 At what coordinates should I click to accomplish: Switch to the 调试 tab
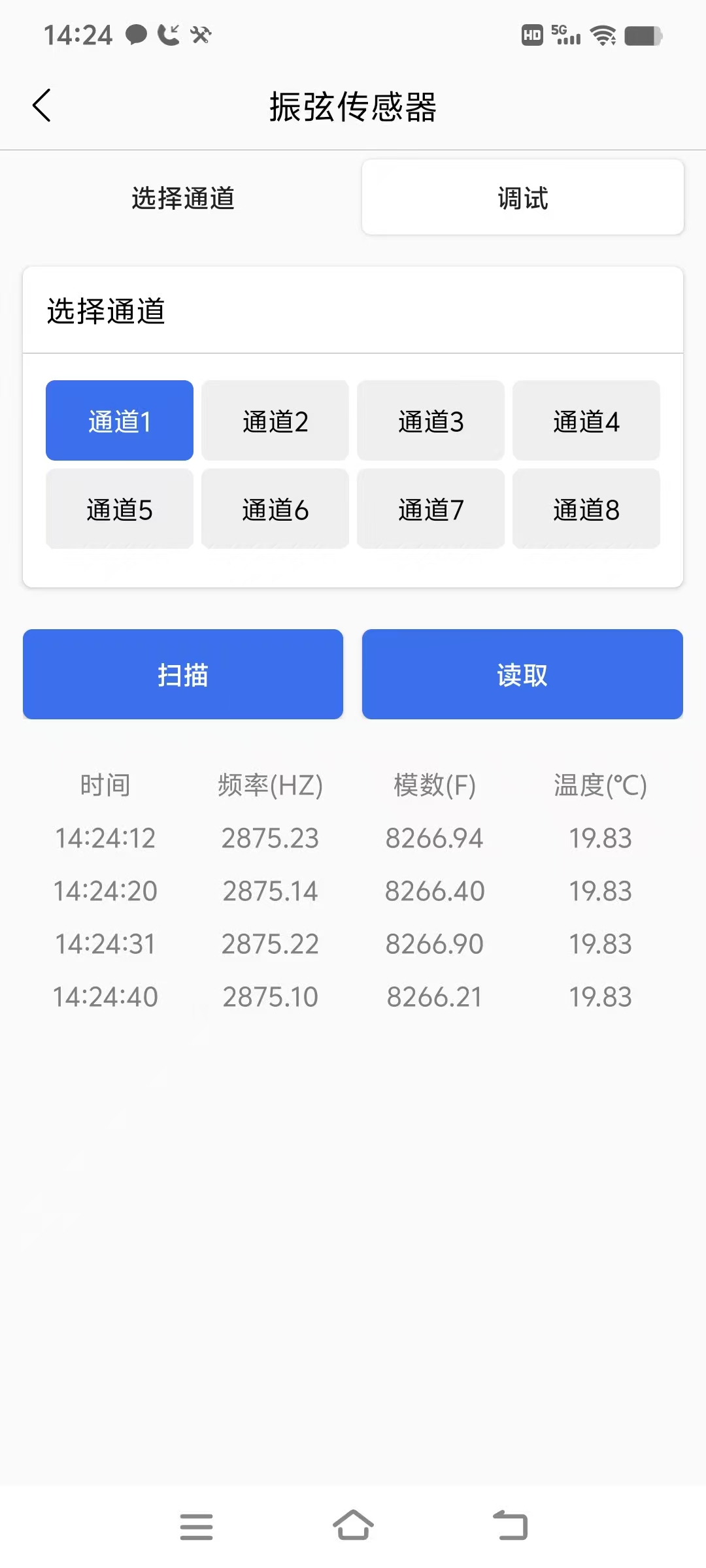(523, 197)
